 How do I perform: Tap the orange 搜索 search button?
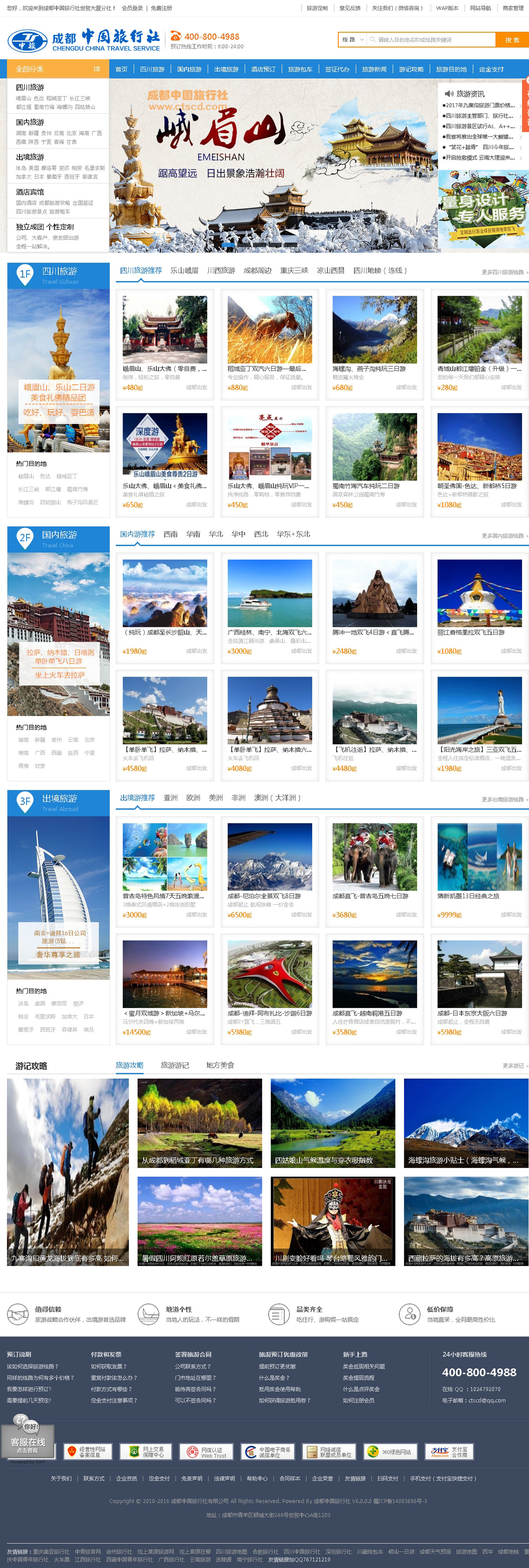(512, 40)
